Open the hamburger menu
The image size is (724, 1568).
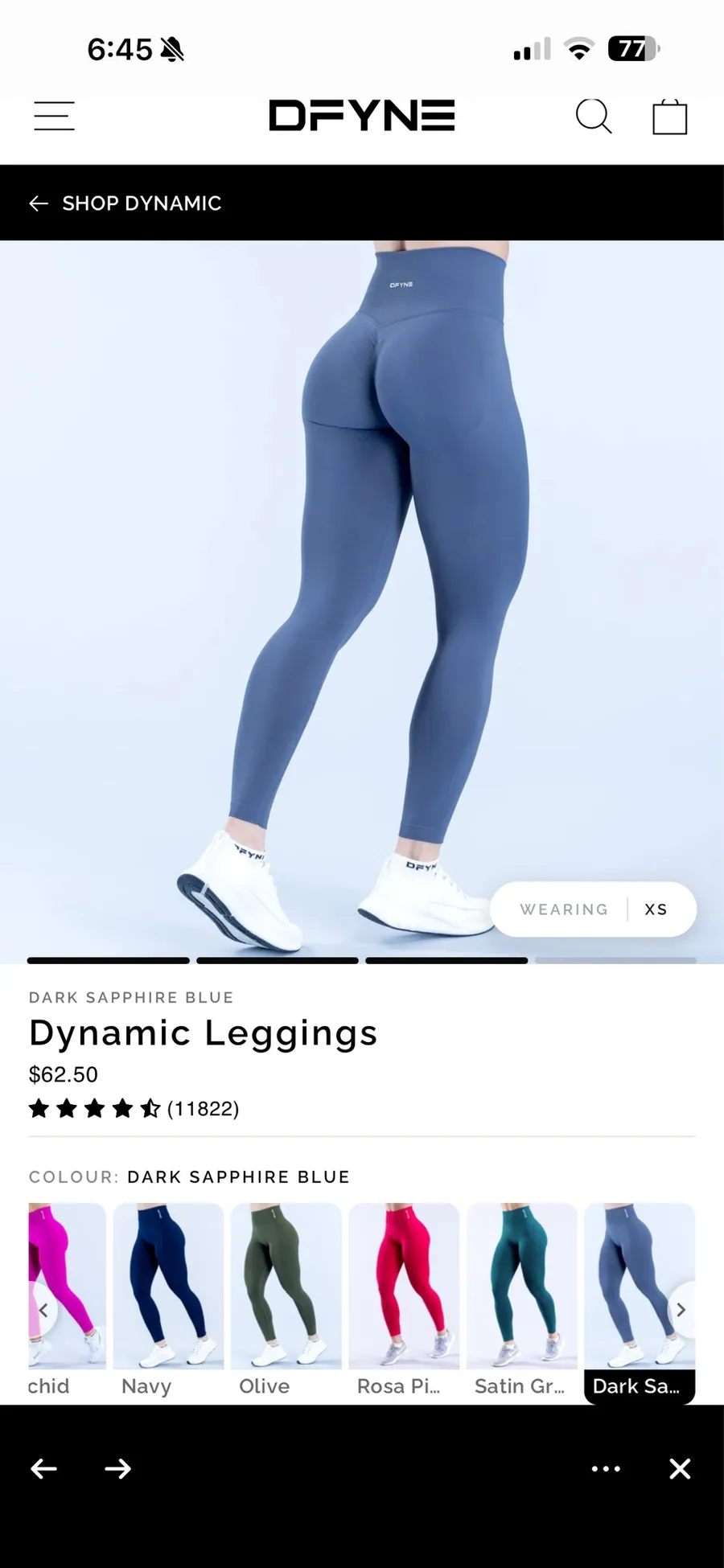[x=54, y=116]
